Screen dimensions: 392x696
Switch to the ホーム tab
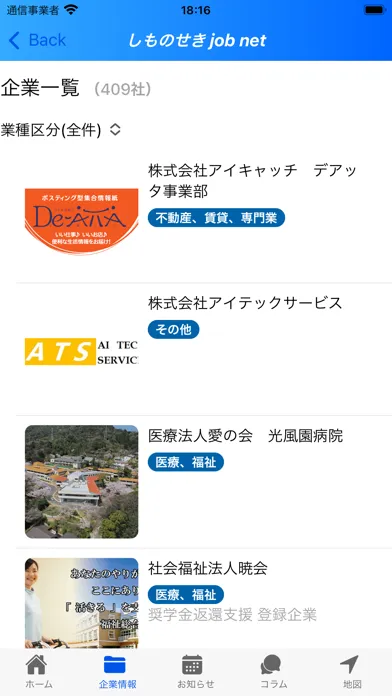39,671
